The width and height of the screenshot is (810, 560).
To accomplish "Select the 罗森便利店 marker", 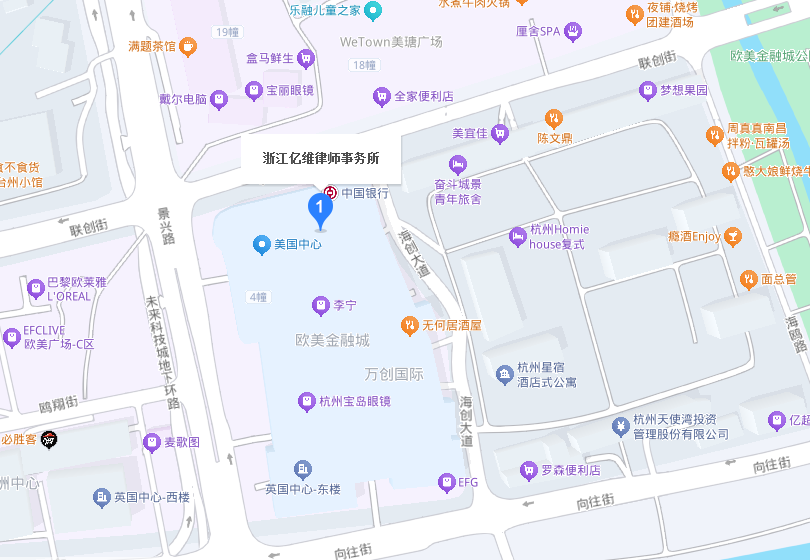I will point(528,470).
